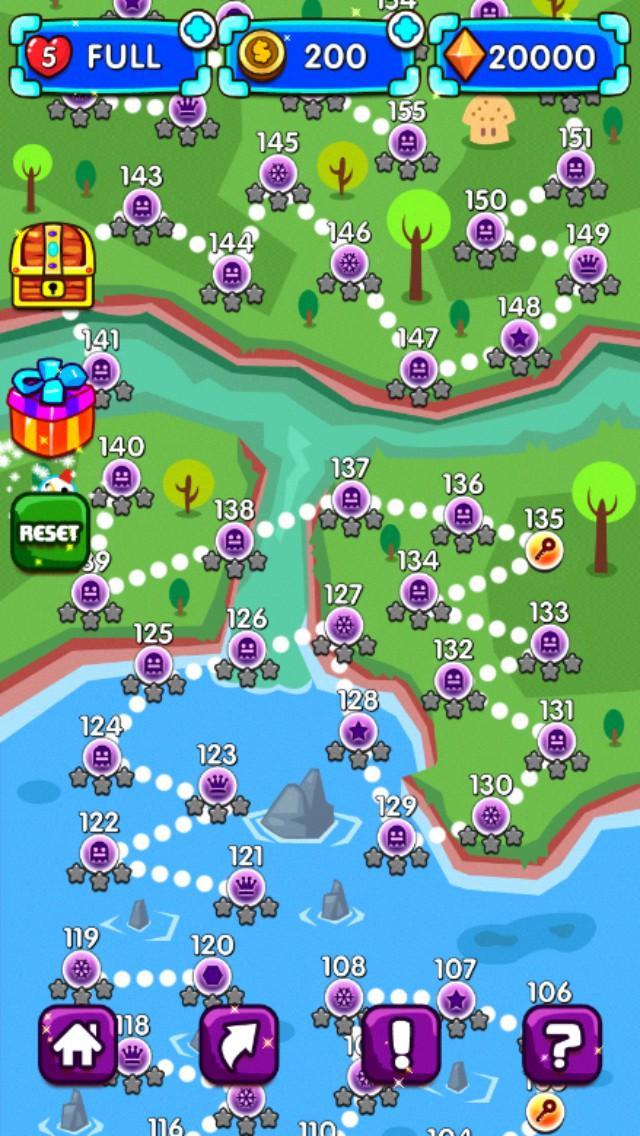
Task: Open level 143
Action: pyautogui.click(x=142, y=208)
